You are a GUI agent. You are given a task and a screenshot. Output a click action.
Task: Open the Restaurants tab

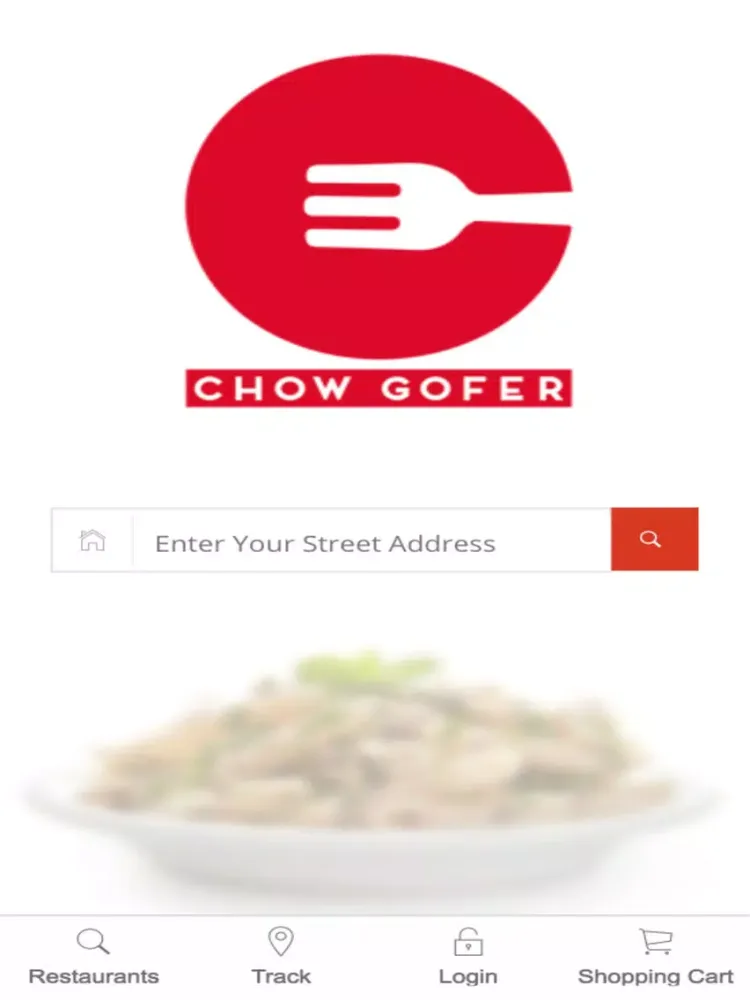tap(93, 955)
